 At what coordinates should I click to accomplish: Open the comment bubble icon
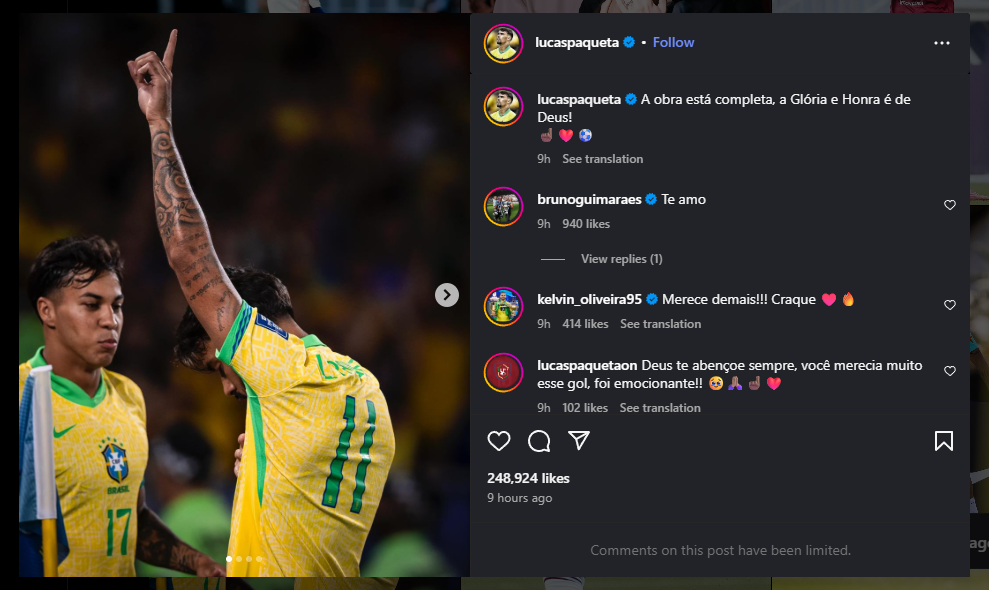pos(539,441)
